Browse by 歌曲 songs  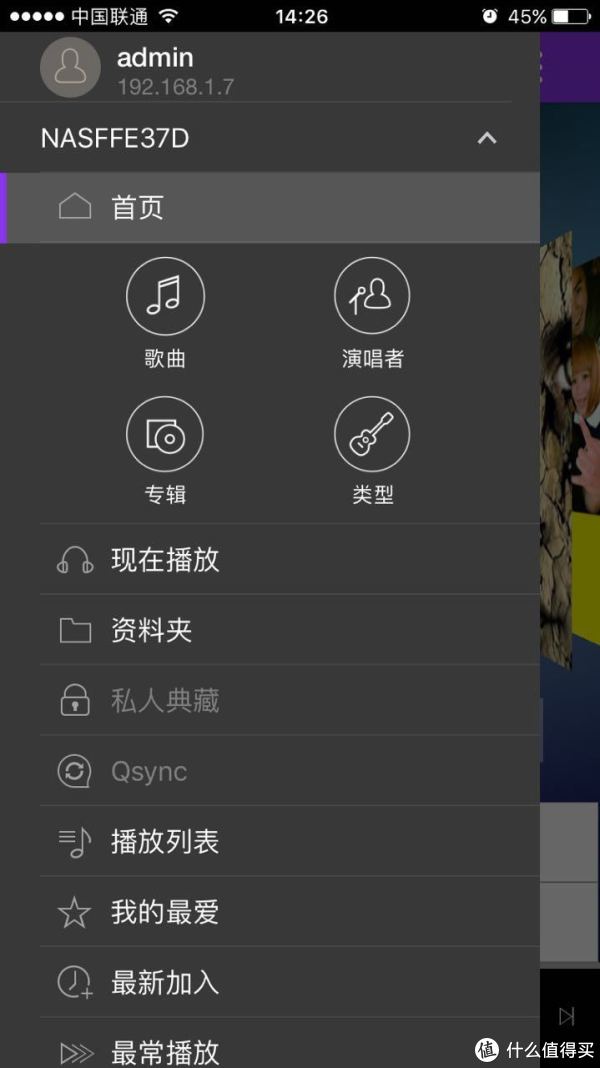coord(165,296)
